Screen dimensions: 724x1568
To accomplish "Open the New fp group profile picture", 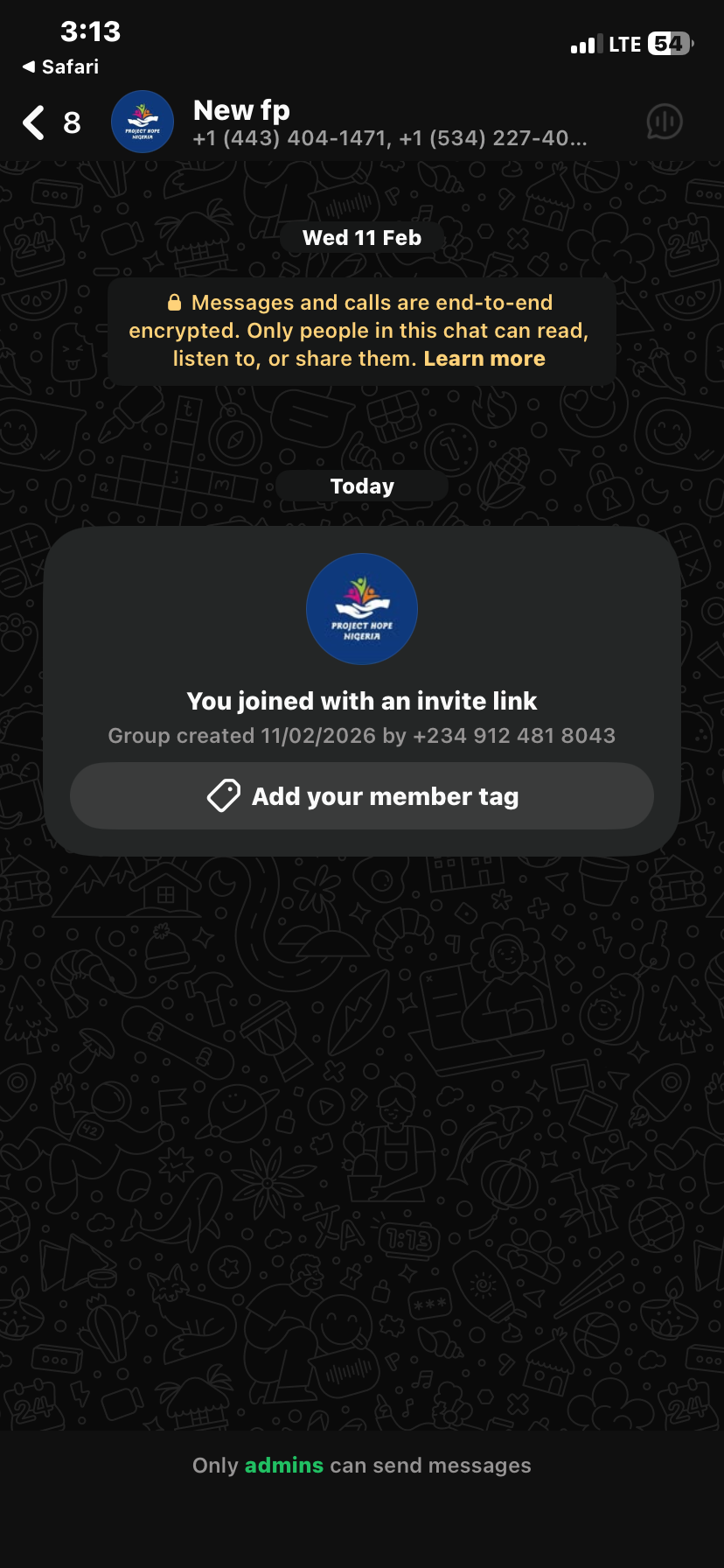I will [143, 122].
